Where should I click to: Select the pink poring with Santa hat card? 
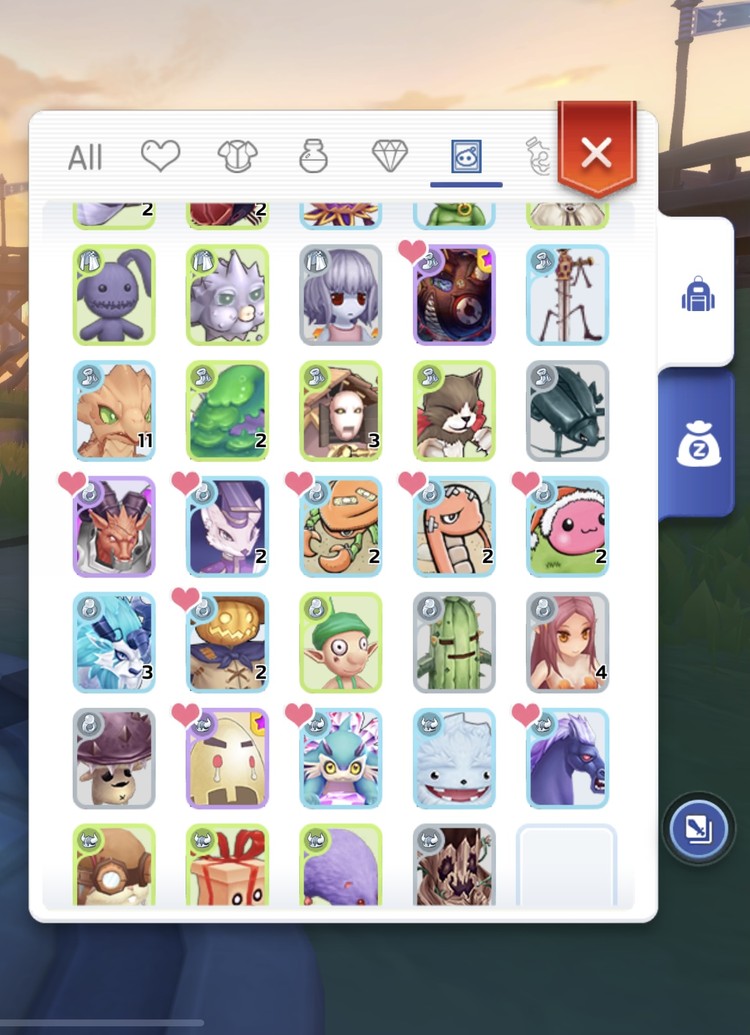coord(567,527)
